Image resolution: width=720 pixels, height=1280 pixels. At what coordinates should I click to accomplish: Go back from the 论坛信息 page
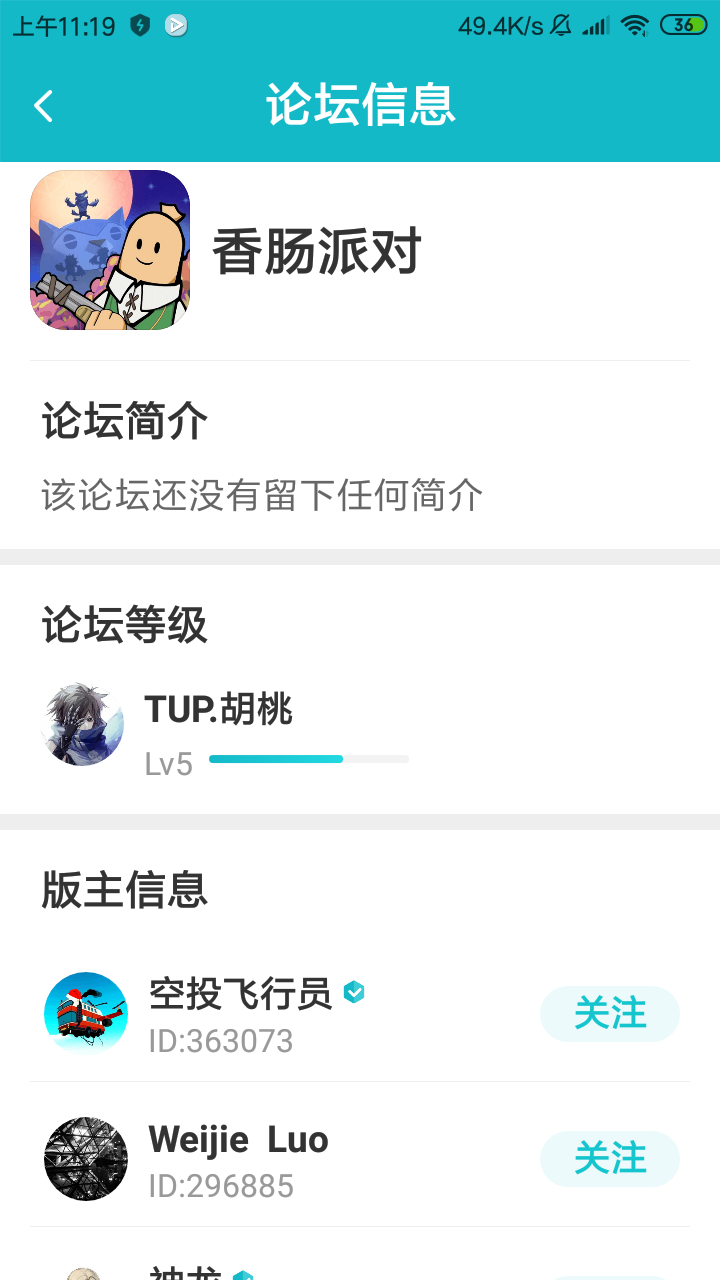[43, 105]
